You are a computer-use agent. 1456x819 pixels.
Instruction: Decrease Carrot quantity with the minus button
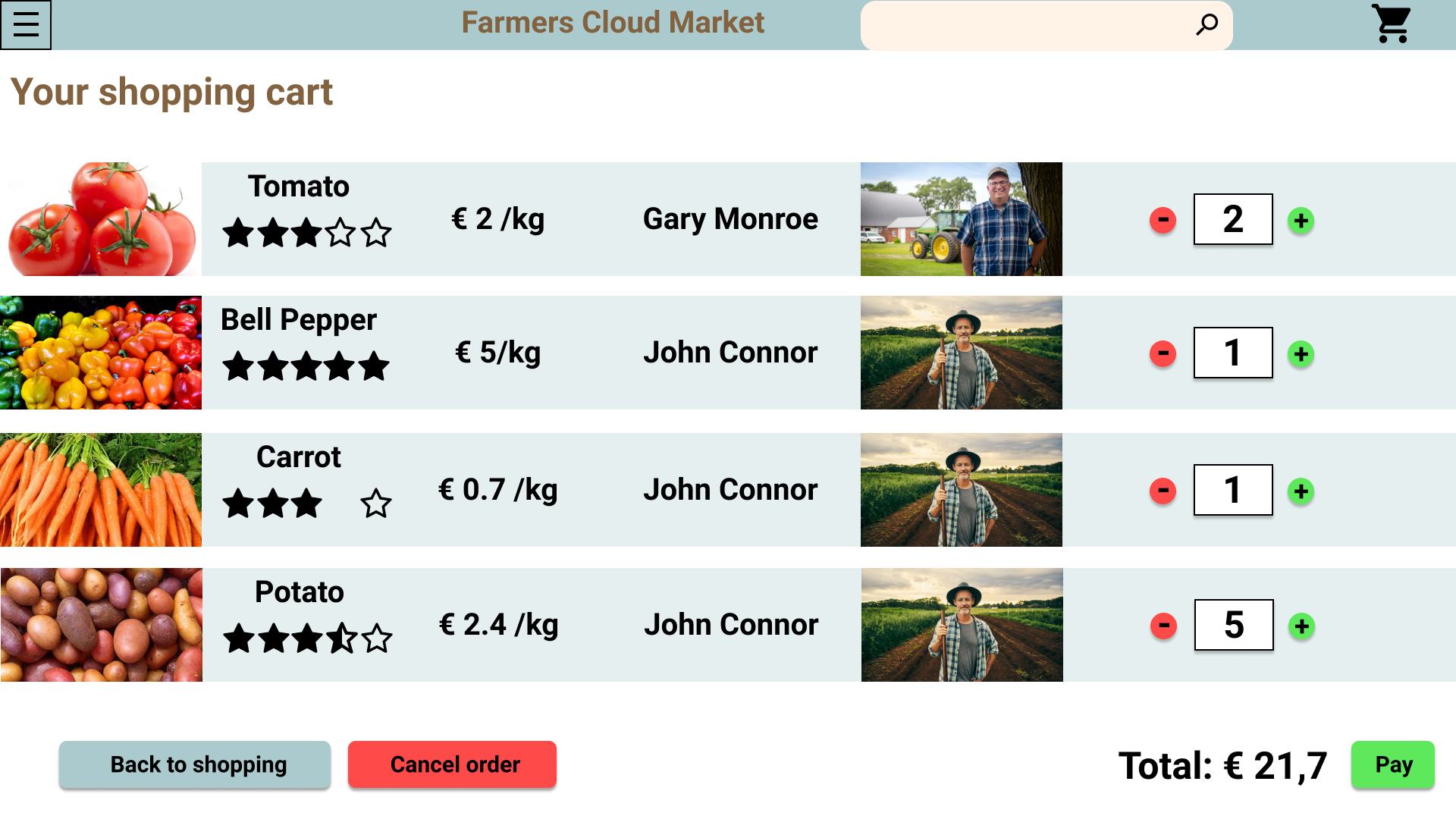[x=1163, y=491]
